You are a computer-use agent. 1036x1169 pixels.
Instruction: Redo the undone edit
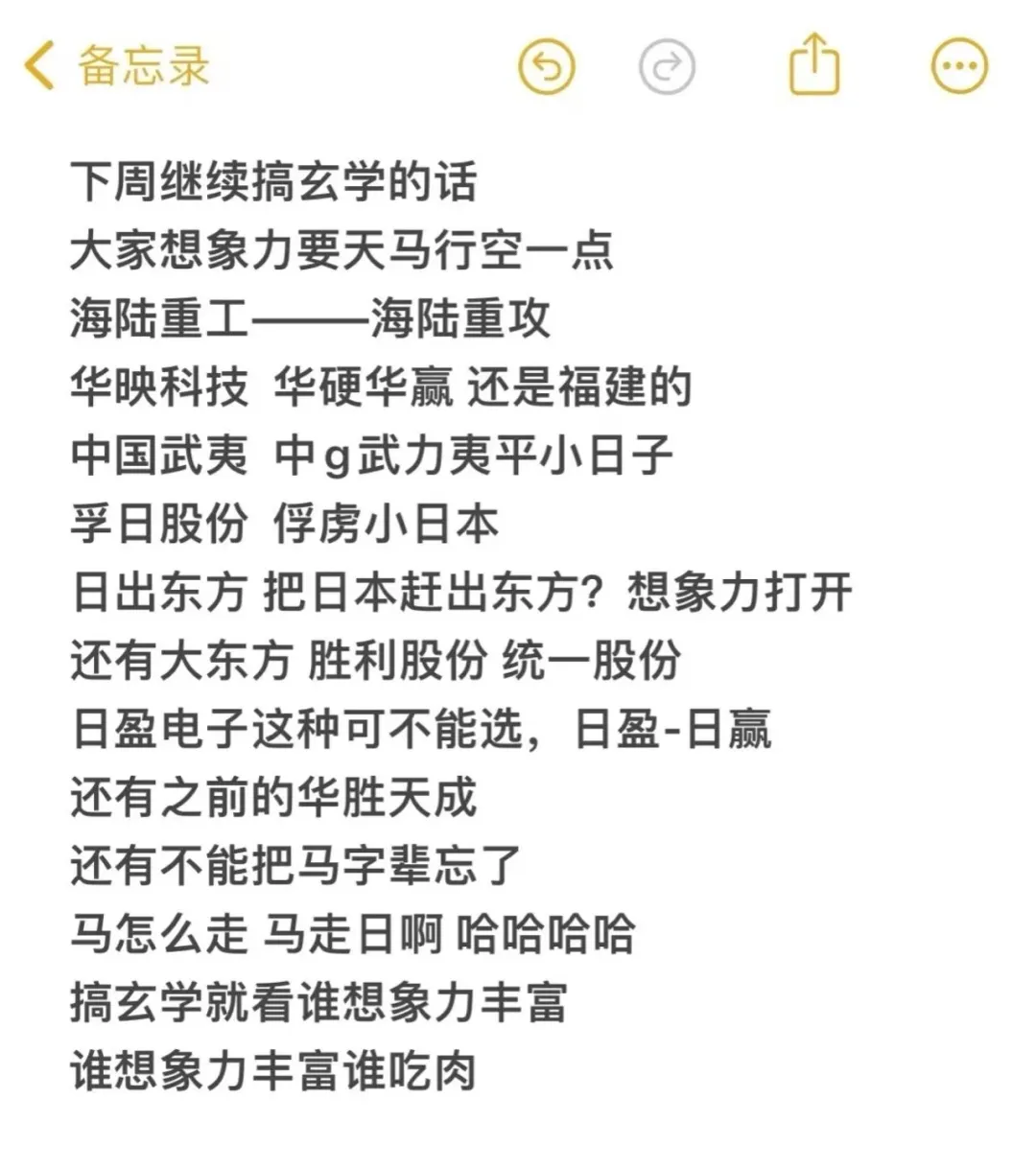[x=667, y=66]
